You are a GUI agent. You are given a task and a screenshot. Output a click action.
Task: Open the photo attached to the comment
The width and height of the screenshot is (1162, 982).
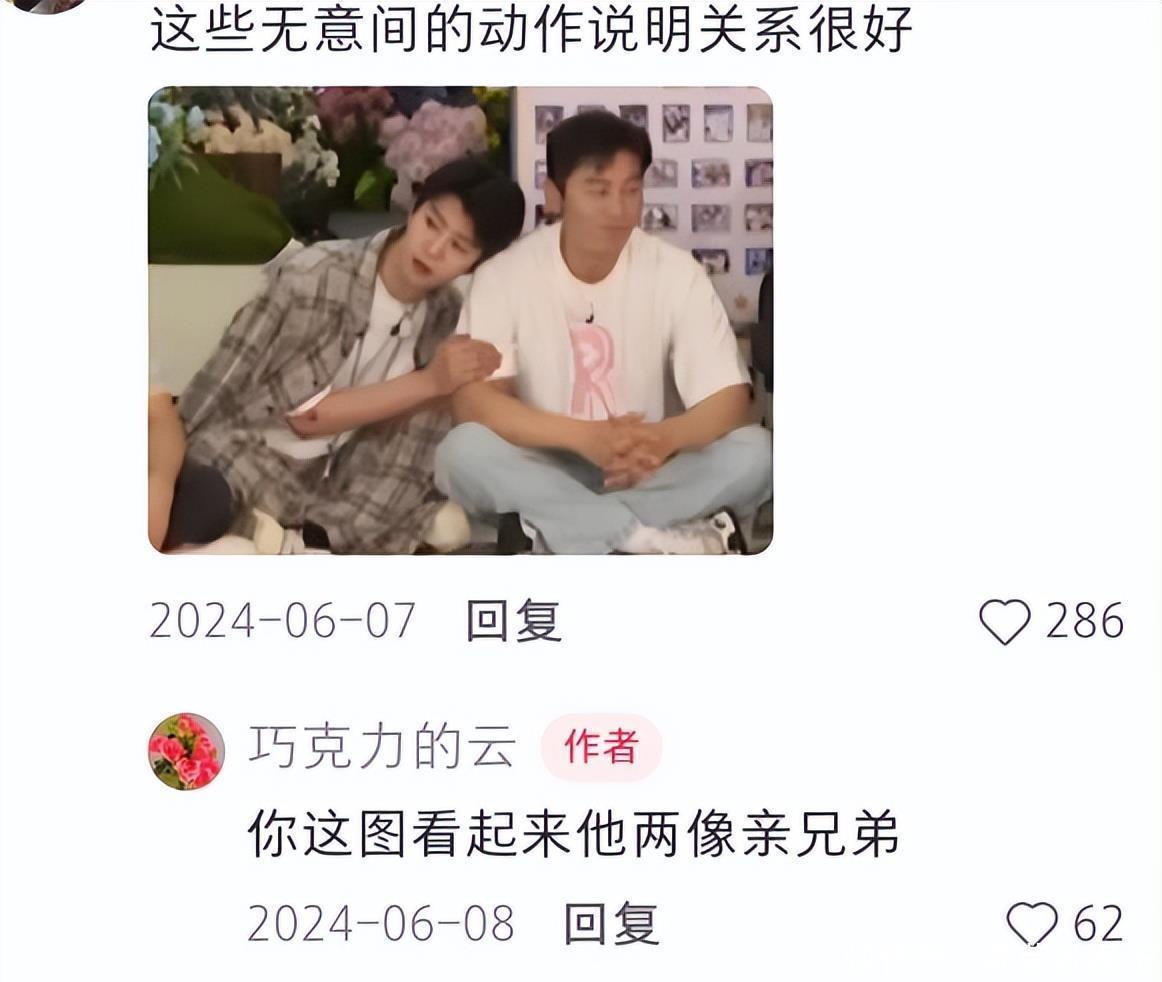point(460,320)
